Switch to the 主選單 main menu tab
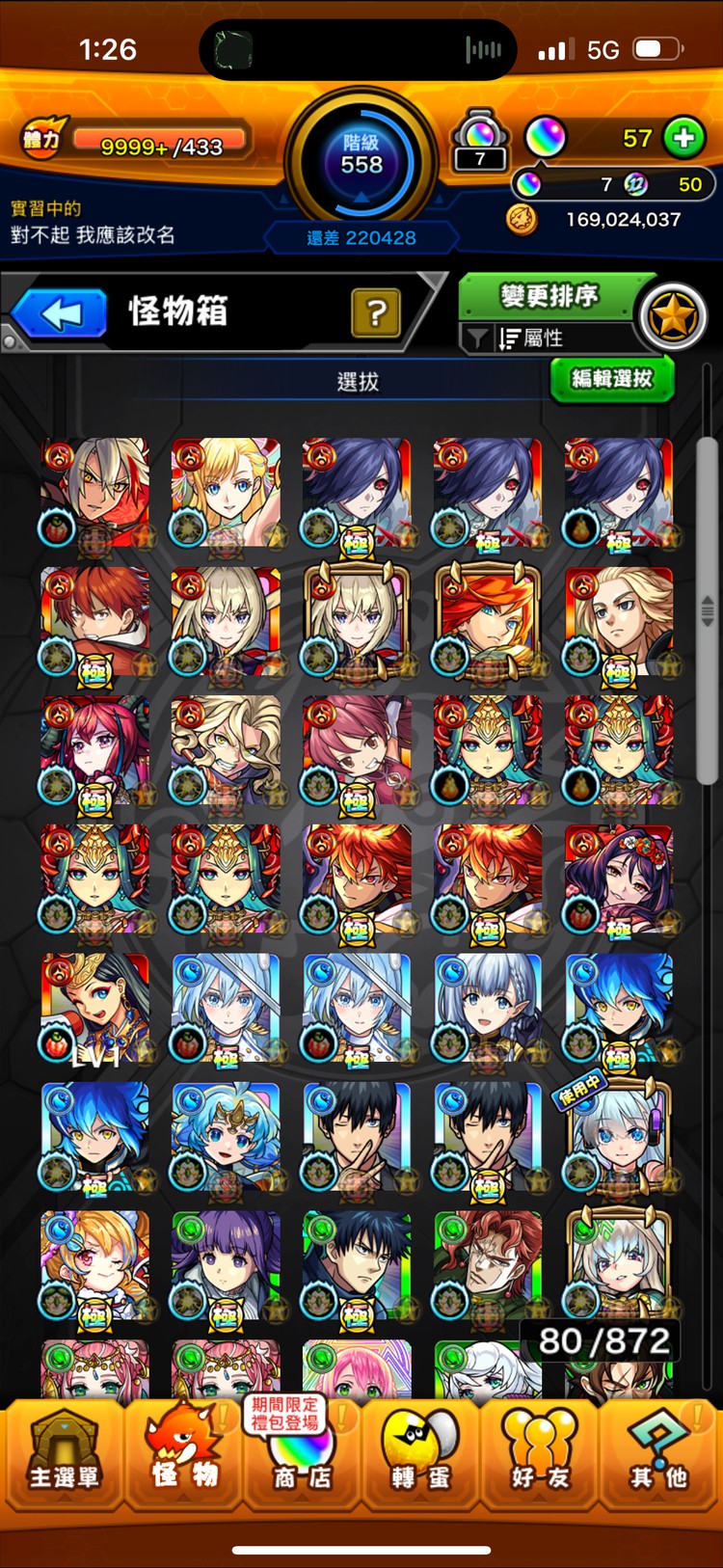 (x=64, y=1456)
